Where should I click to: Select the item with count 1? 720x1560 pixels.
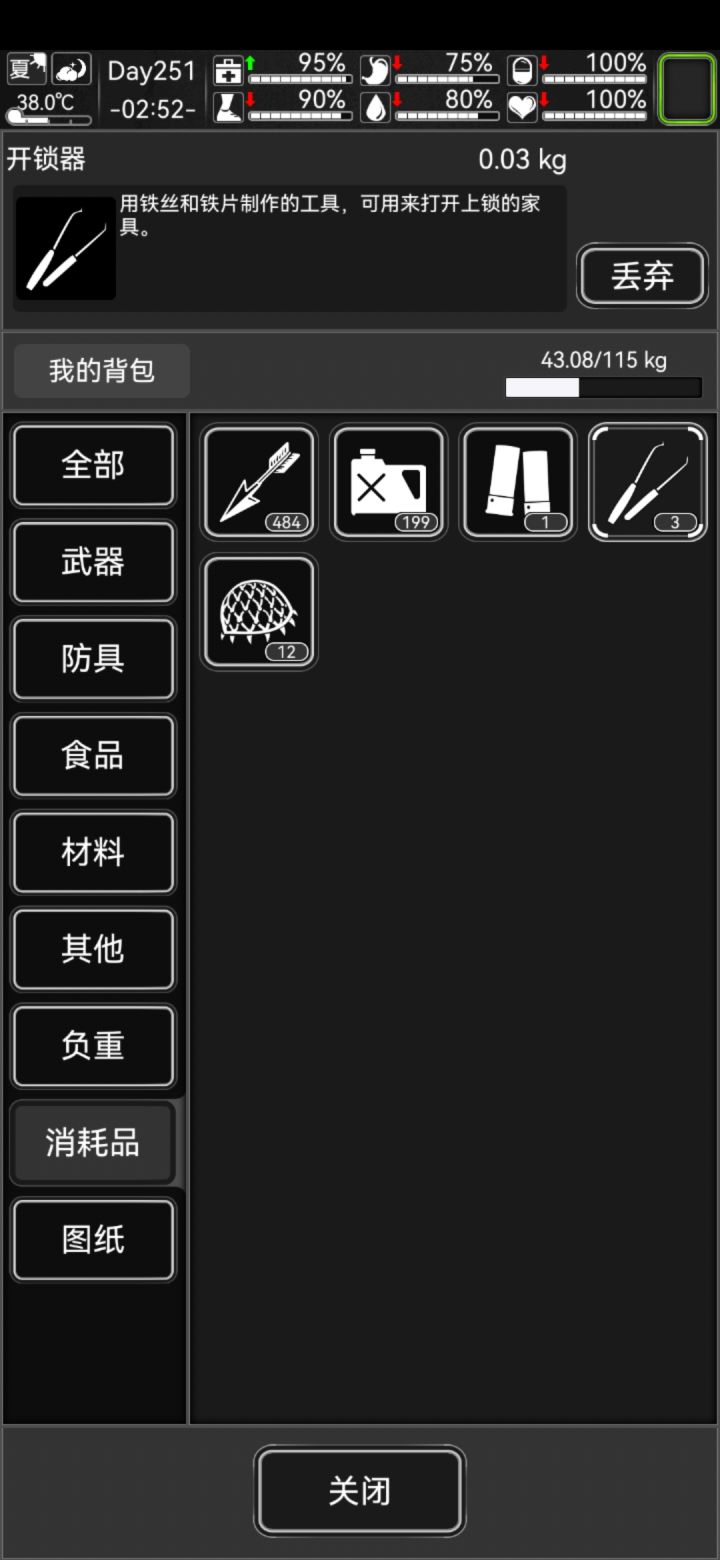coord(518,482)
